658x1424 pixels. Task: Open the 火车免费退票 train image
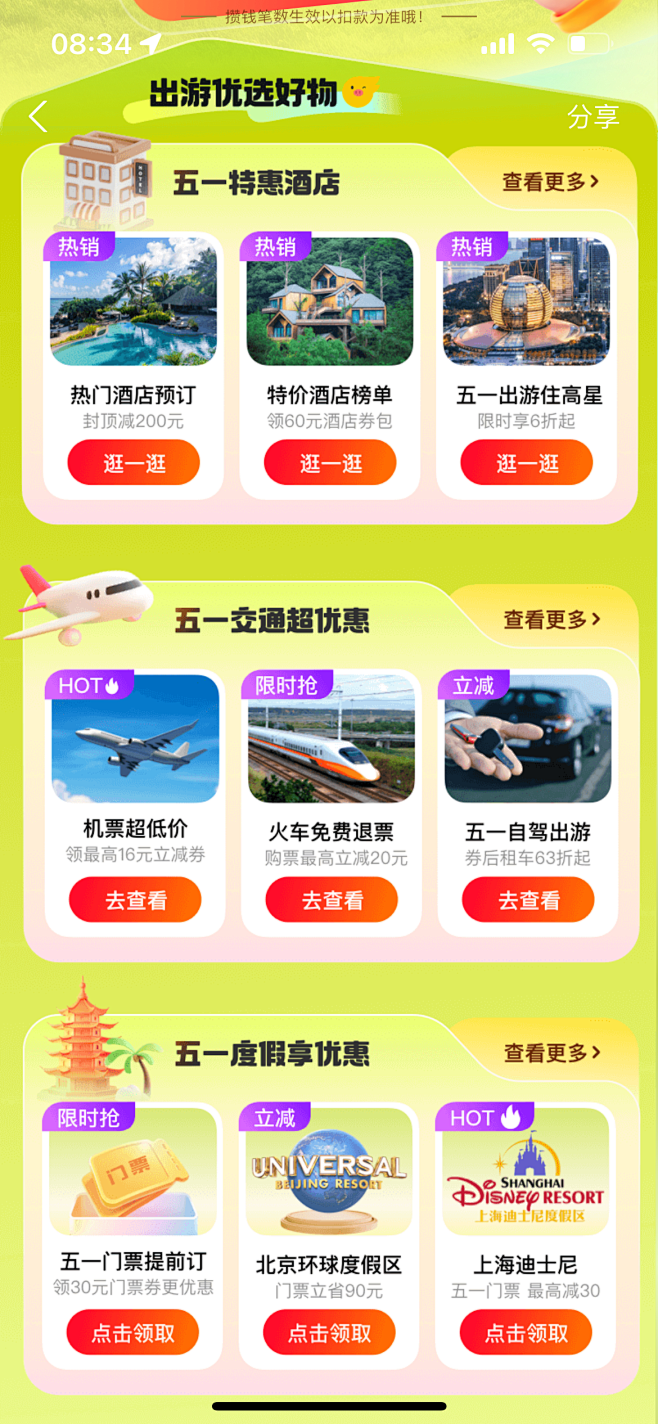331,740
